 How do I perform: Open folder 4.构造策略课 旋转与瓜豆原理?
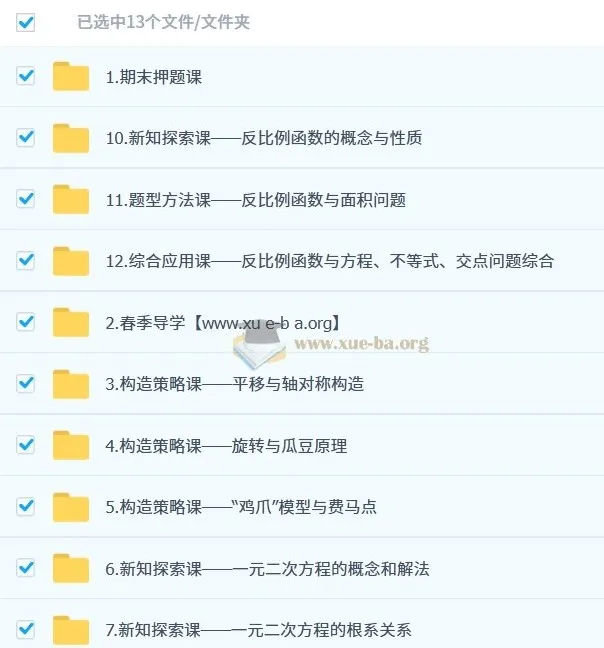pos(226,446)
